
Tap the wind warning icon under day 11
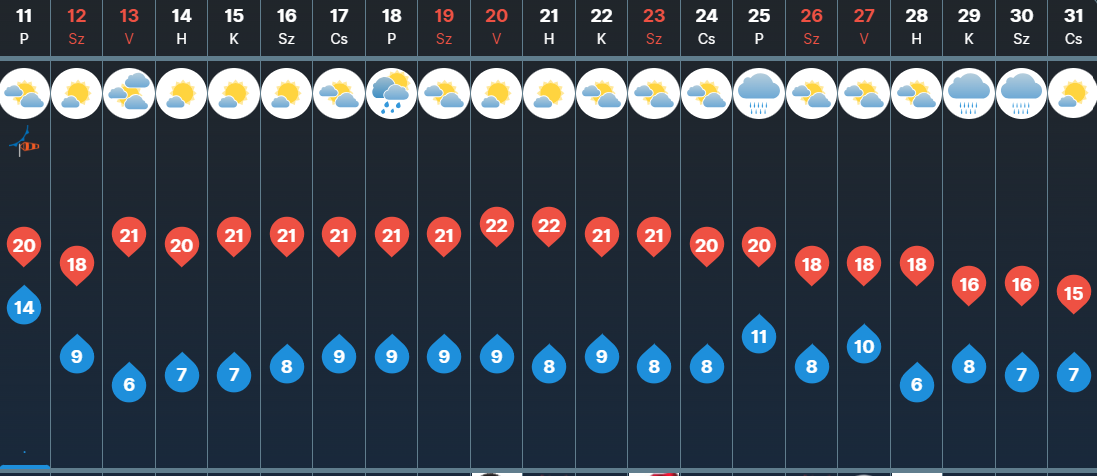[x=24, y=143]
